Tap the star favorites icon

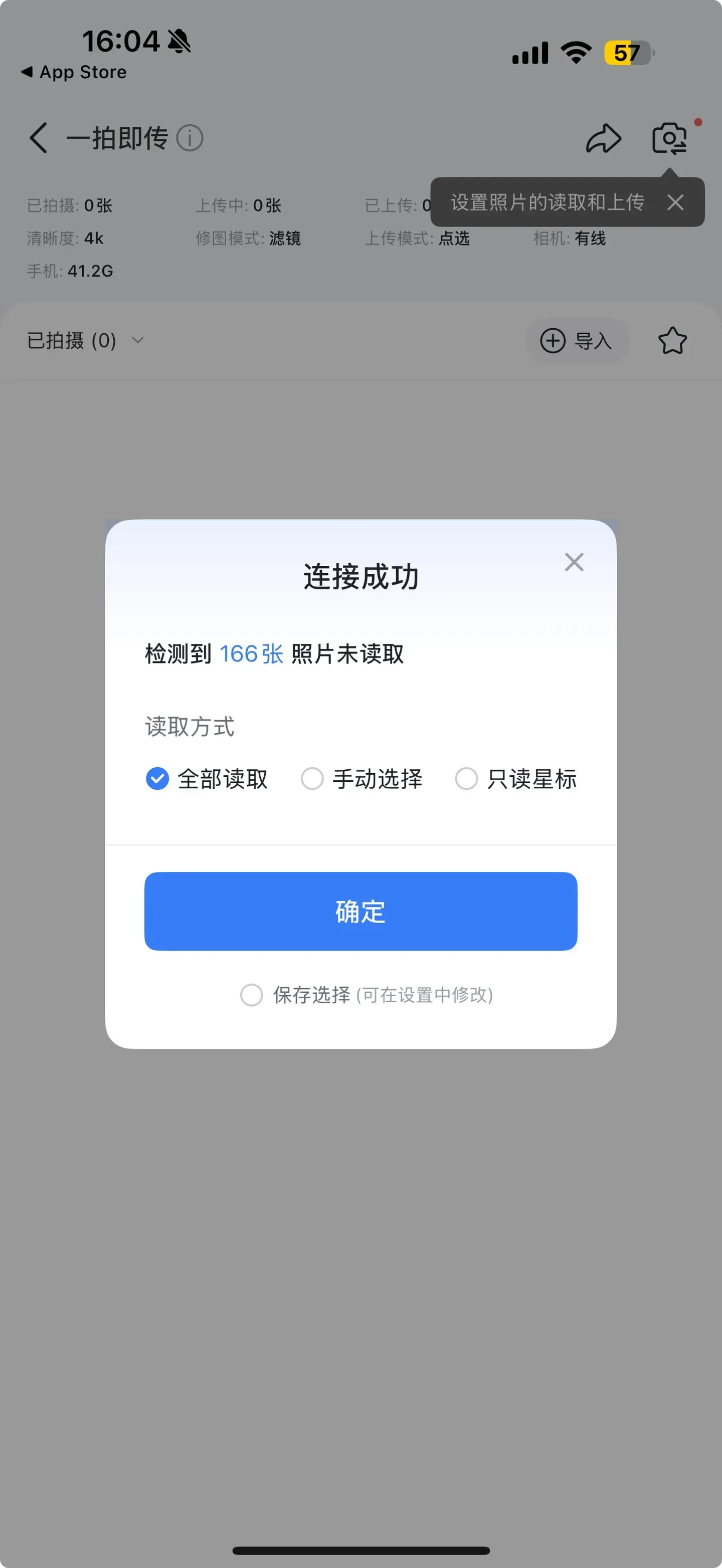pos(672,341)
